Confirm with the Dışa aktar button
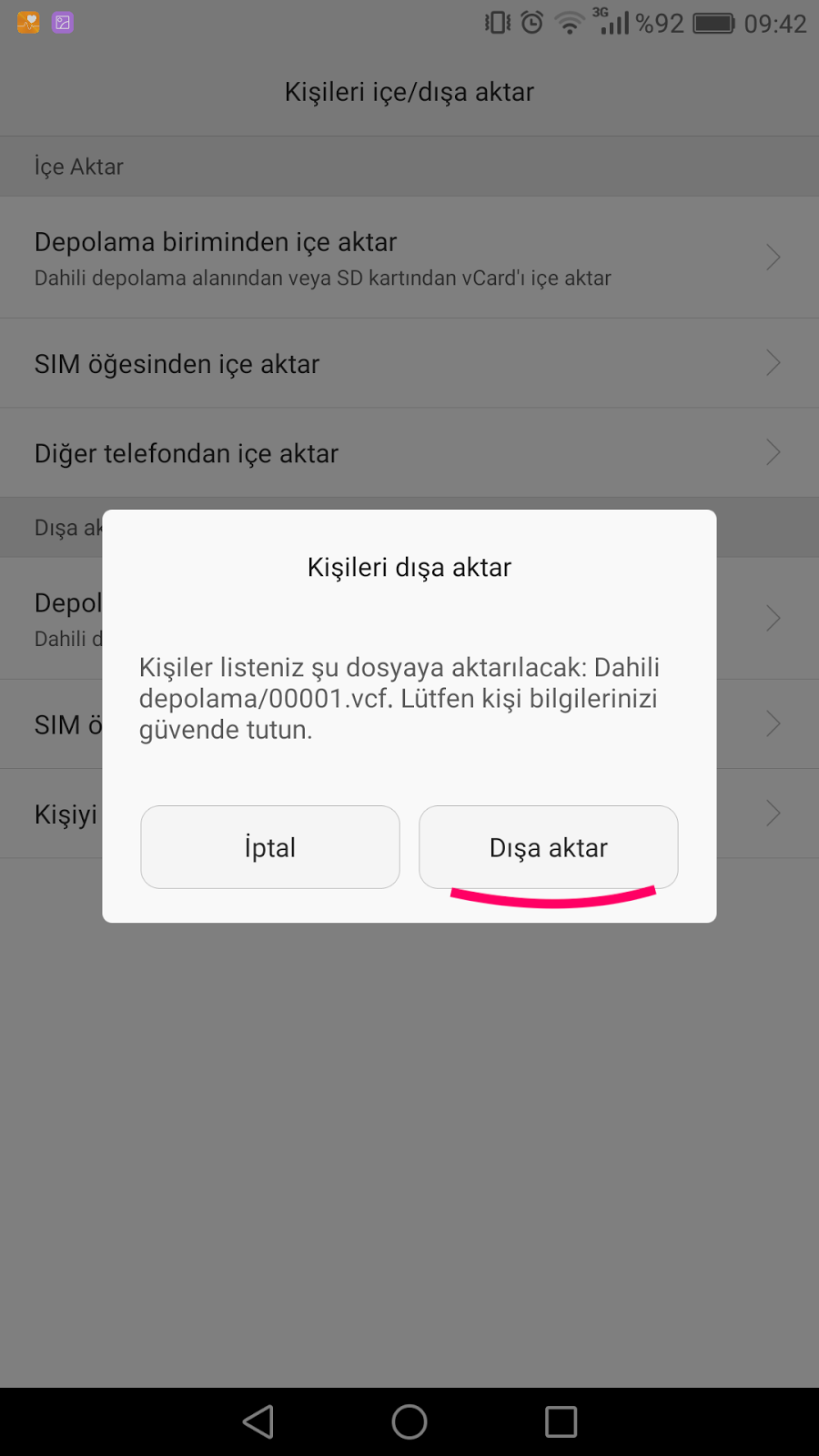 tap(548, 847)
